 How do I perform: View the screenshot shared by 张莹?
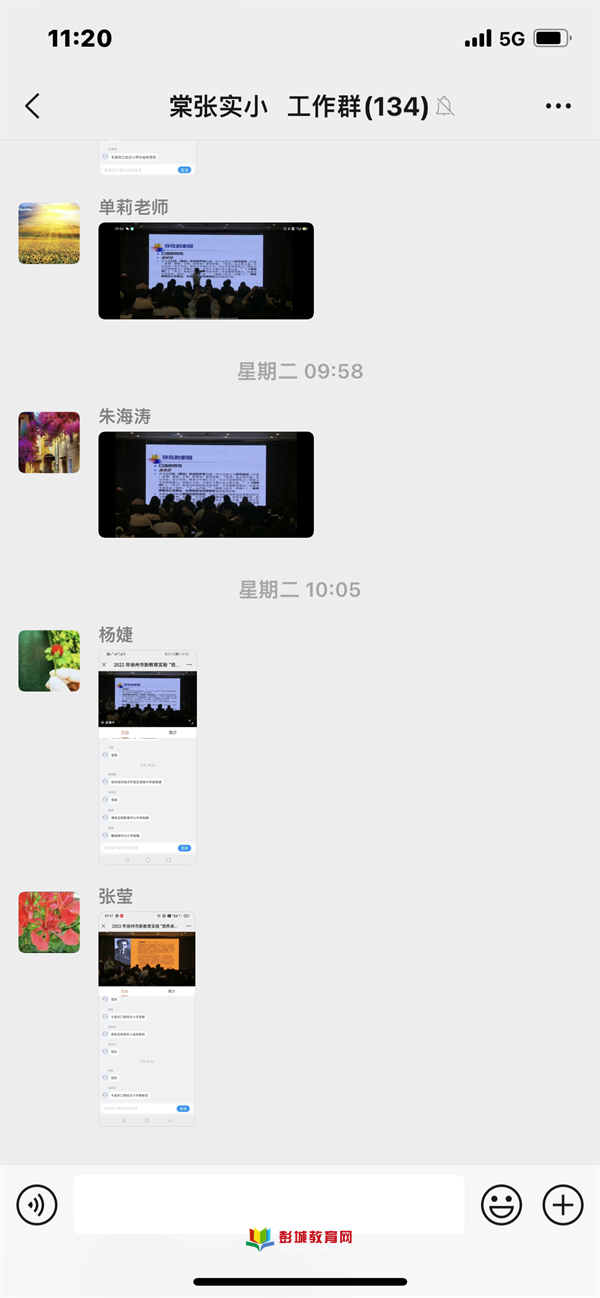coord(147,1018)
